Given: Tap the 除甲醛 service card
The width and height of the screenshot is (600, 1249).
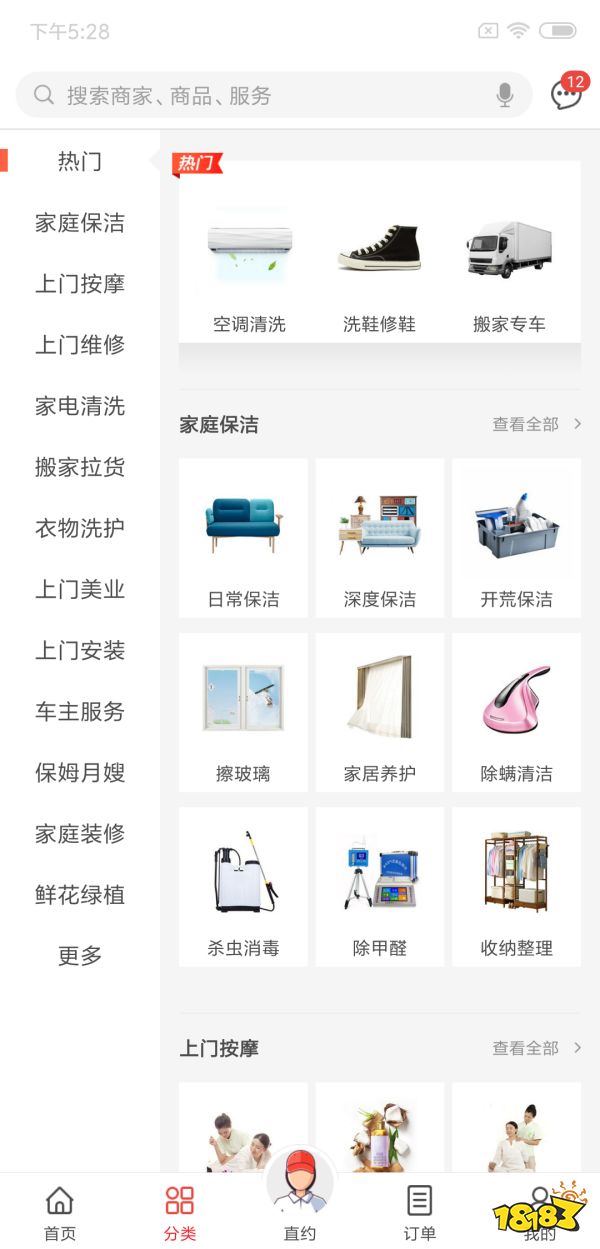Looking at the screenshot, I should tap(380, 887).
